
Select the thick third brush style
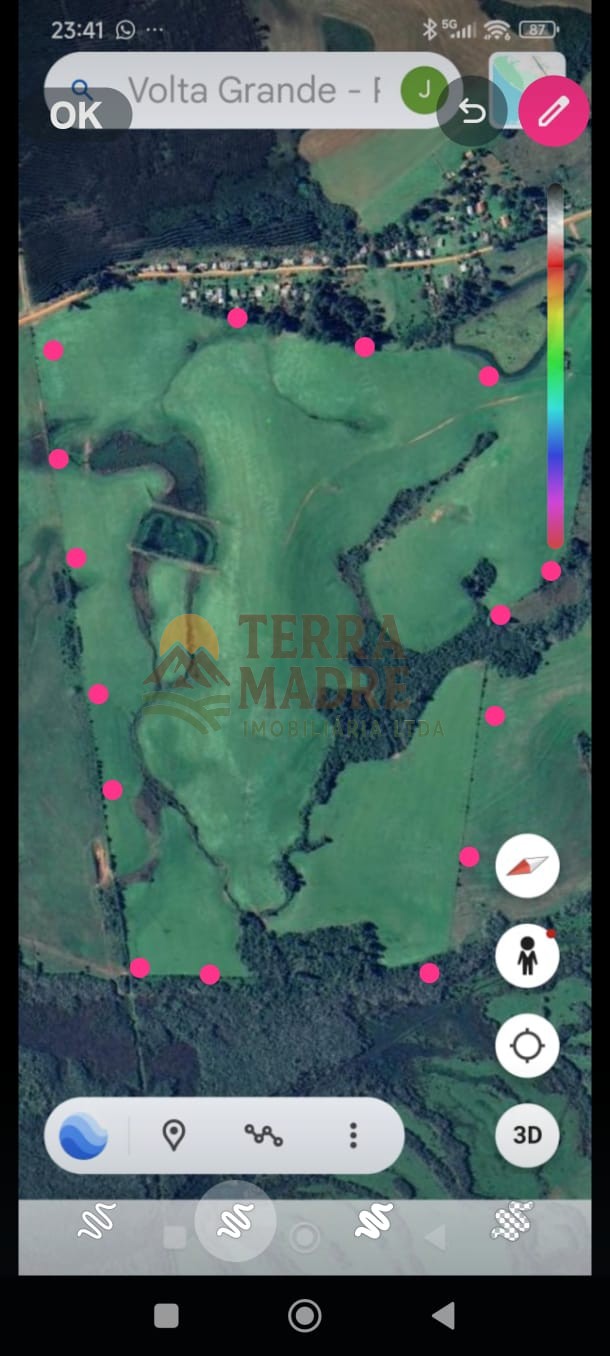374,1221
